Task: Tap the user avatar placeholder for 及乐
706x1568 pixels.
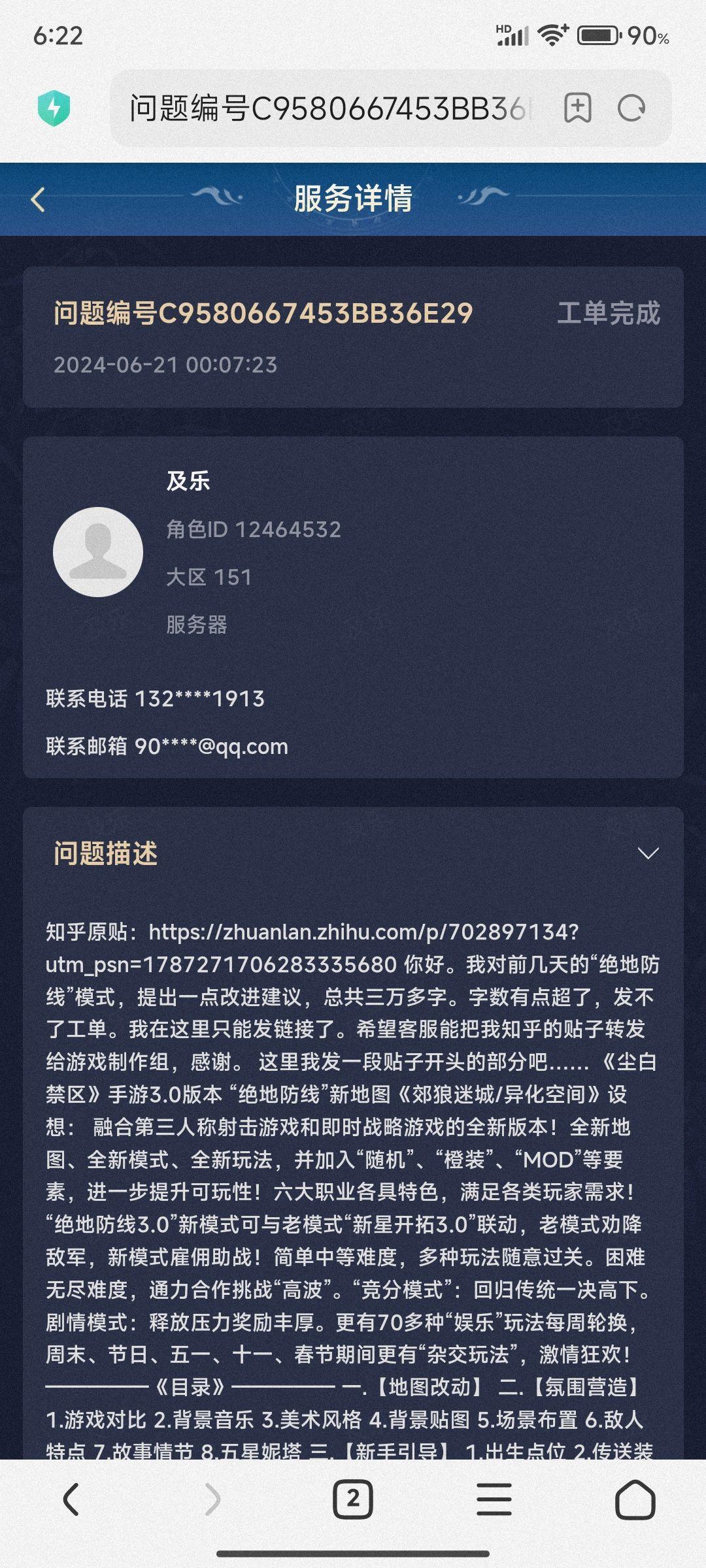Action: pyautogui.click(x=98, y=552)
